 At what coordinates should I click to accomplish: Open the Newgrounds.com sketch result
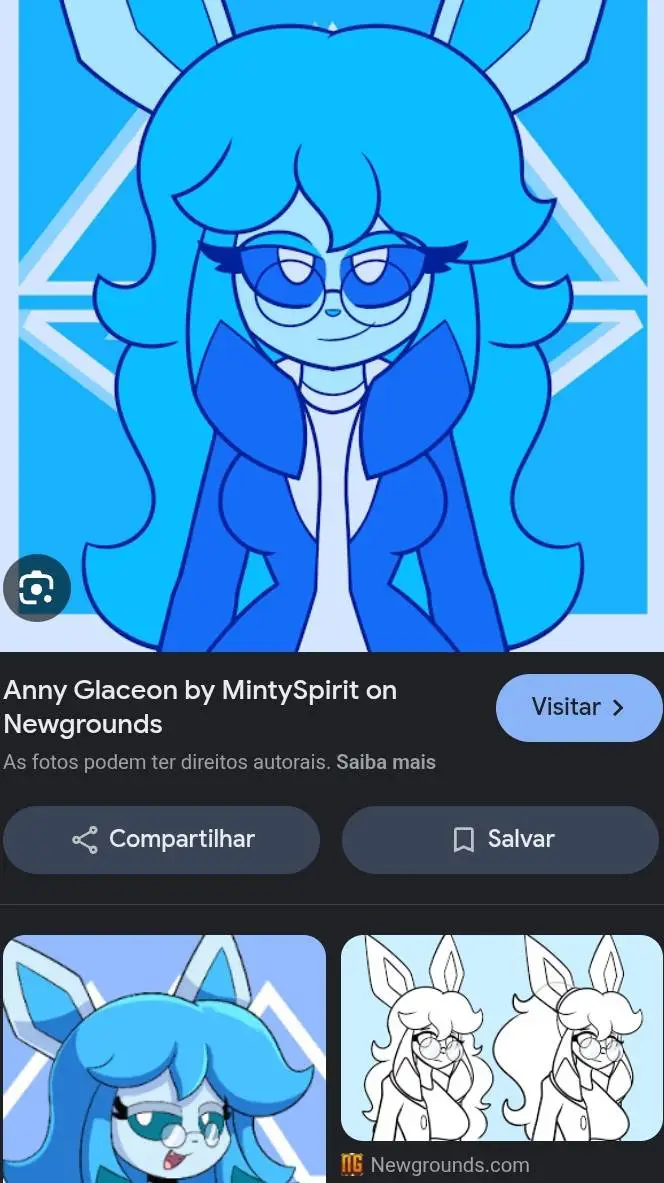coord(501,1038)
